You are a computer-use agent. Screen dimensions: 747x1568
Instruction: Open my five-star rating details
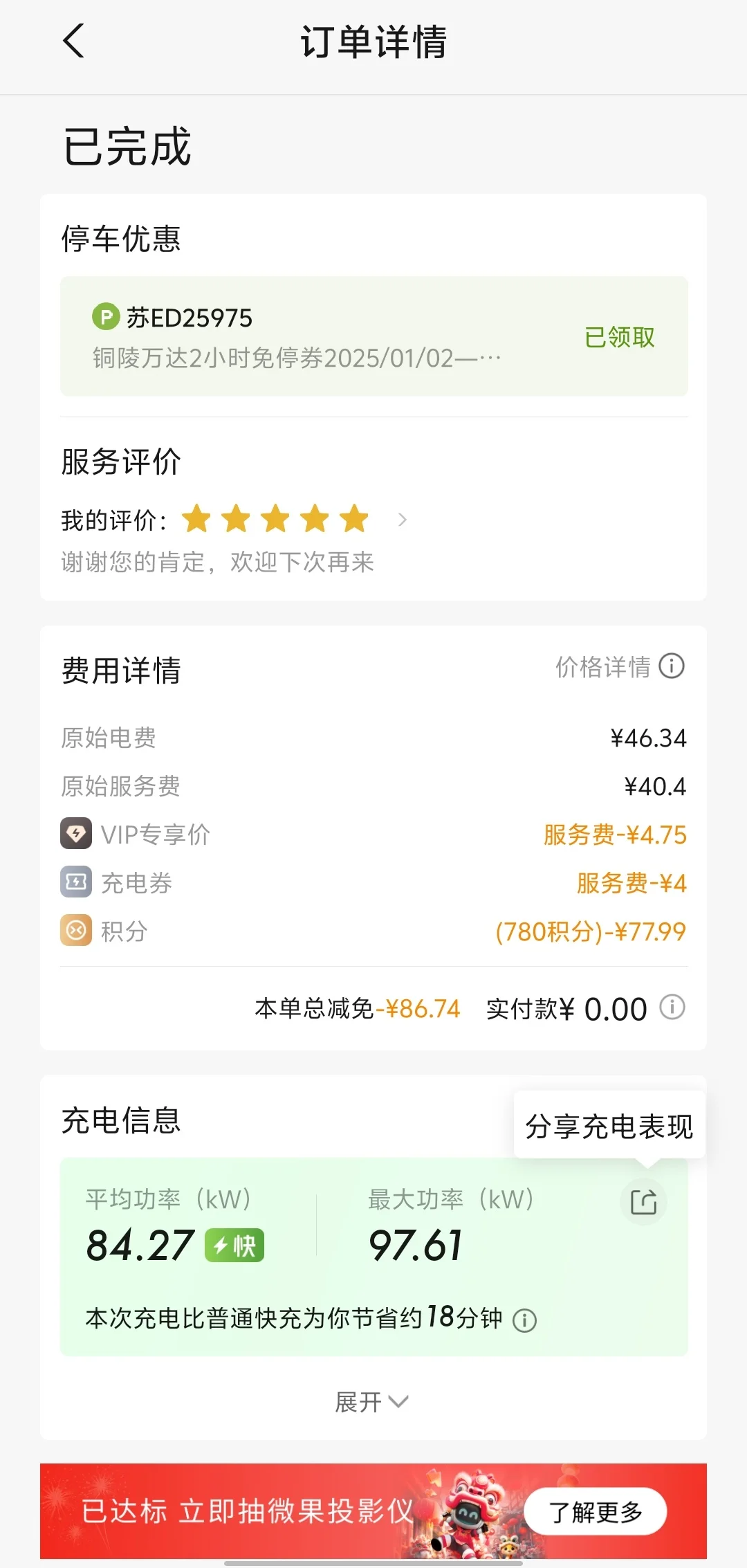pyautogui.click(x=234, y=520)
